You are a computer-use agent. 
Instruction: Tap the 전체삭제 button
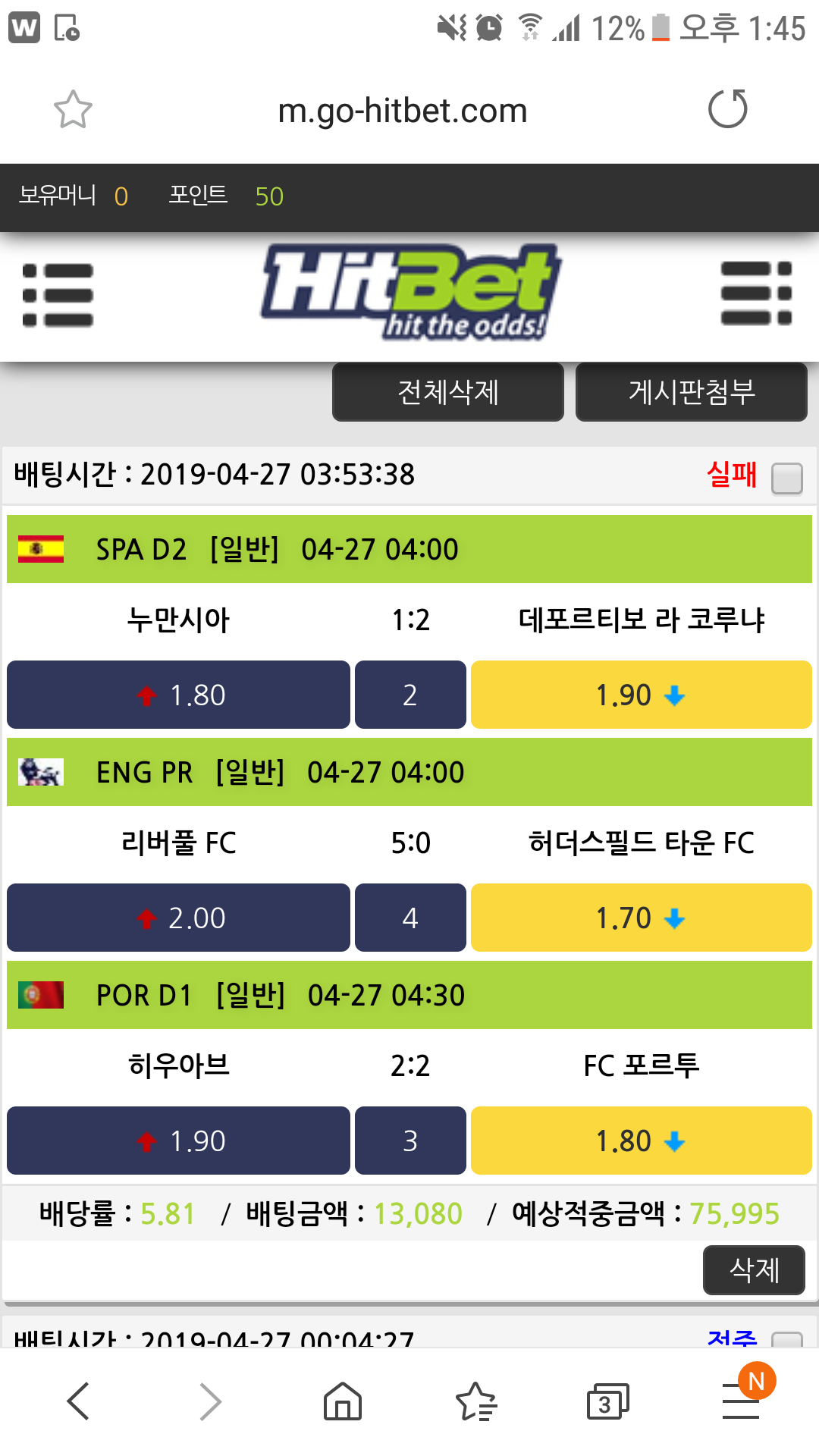click(448, 392)
